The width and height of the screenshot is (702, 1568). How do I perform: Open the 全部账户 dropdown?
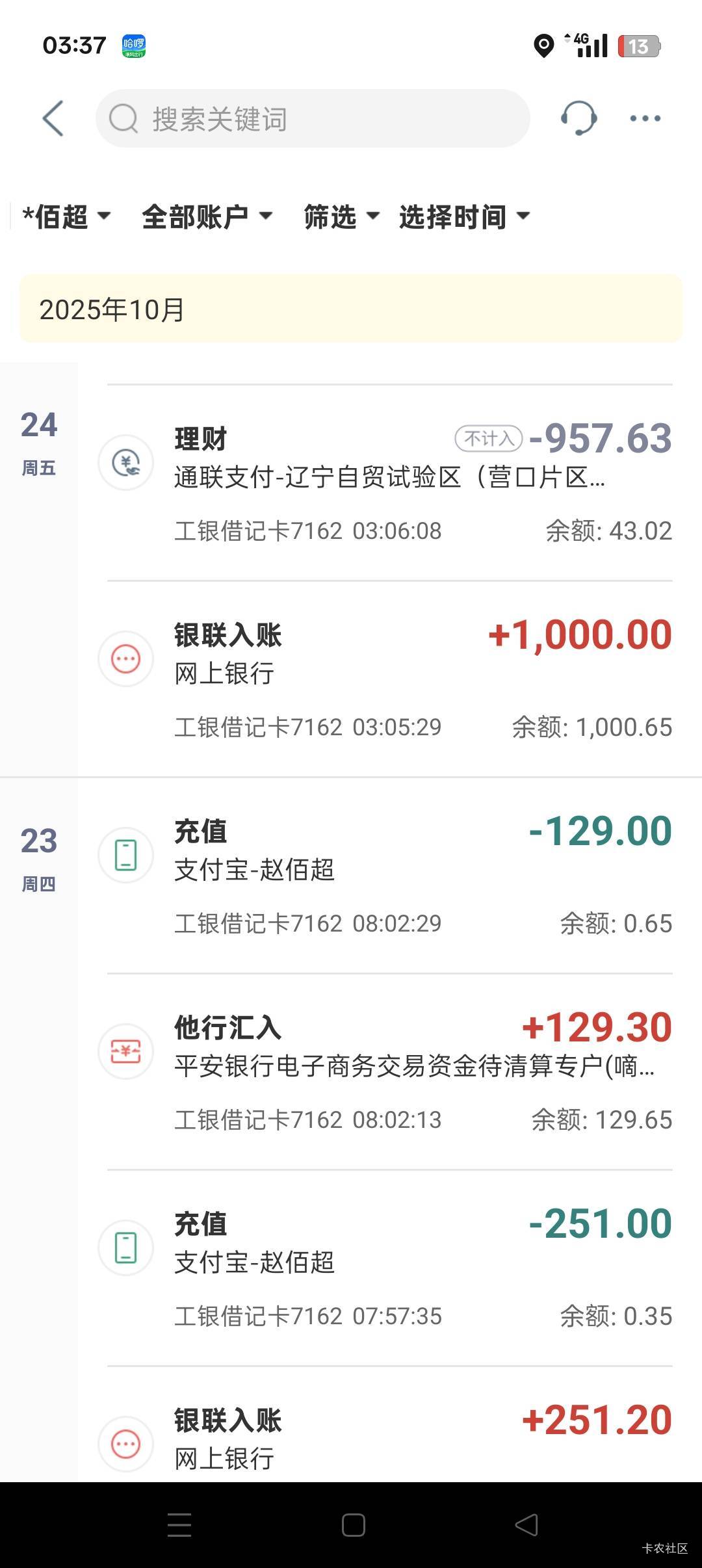(x=207, y=216)
